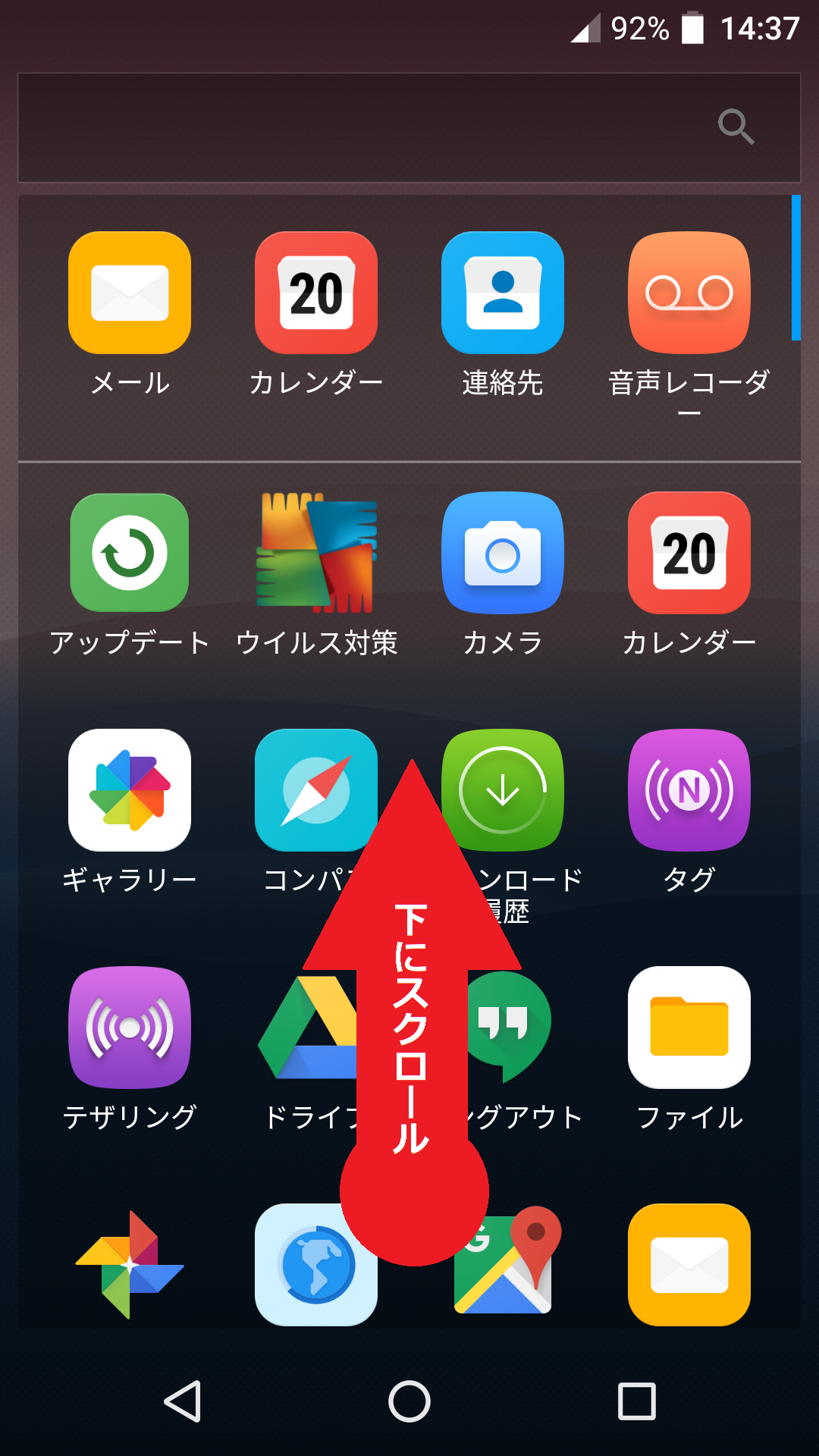The width and height of the screenshot is (819, 1456).
Task: Launch Google フォト (Photos)
Action: coord(129,1266)
